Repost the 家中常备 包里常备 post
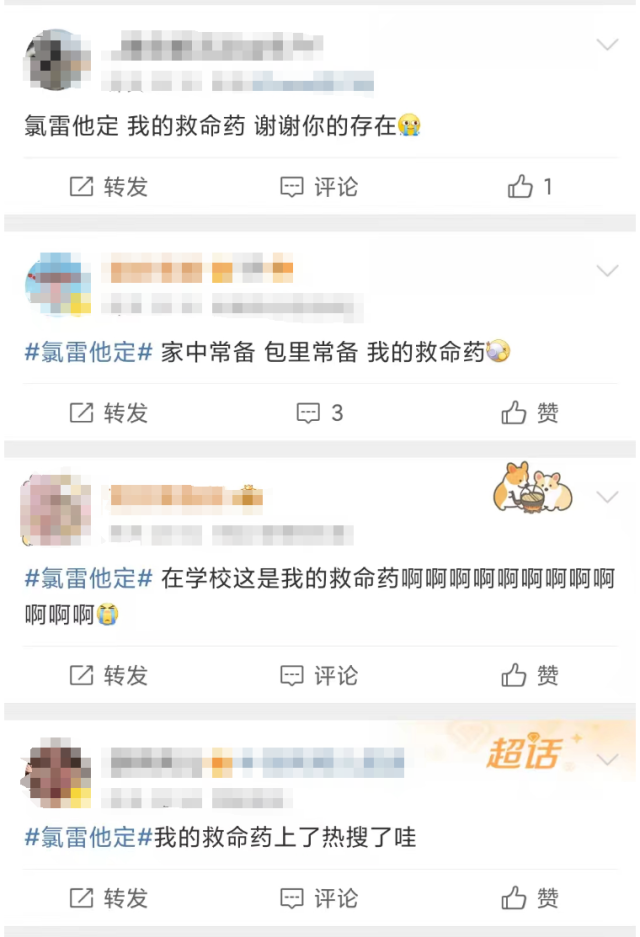 click(x=108, y=413)
